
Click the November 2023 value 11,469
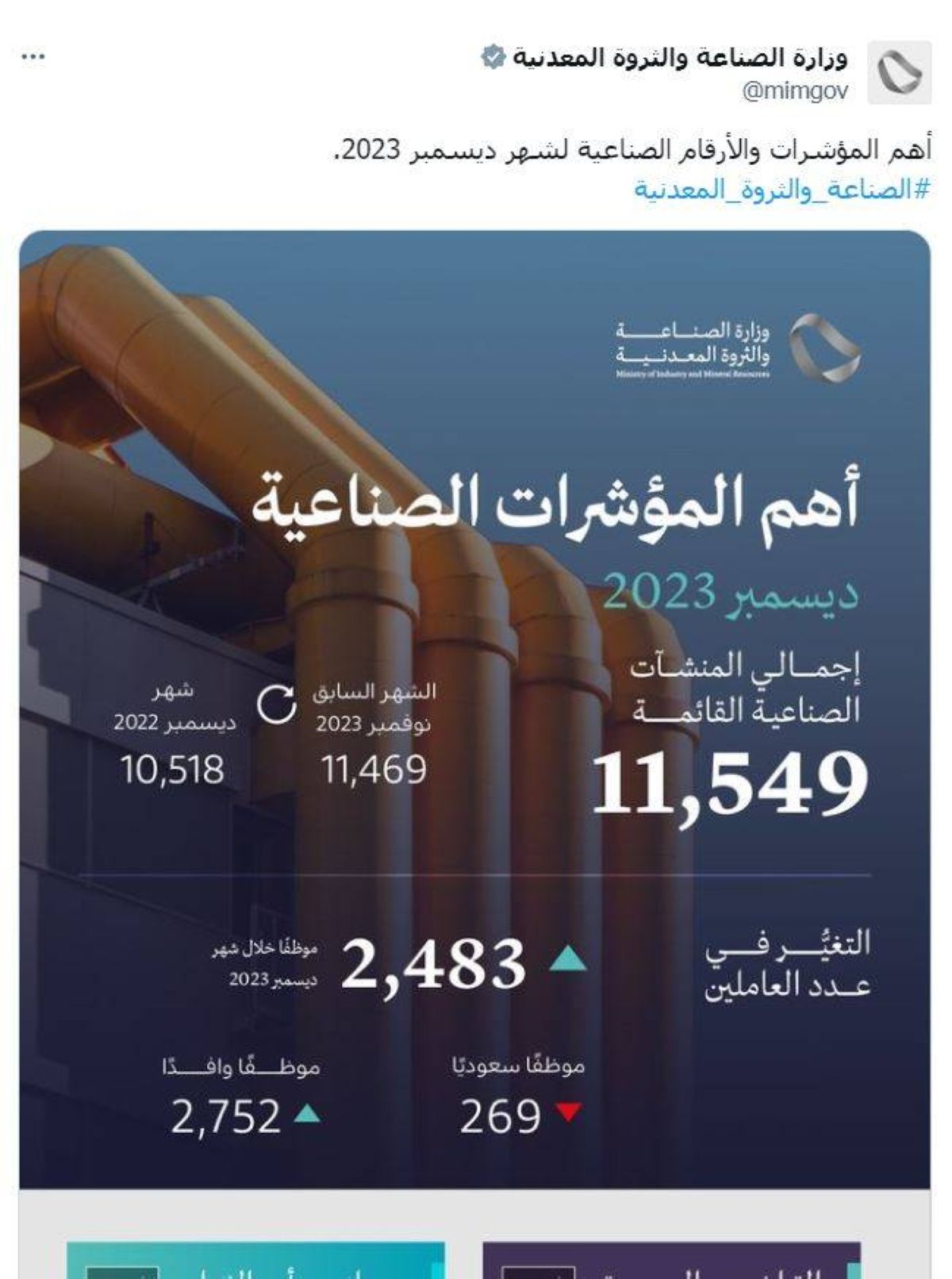tap(374, 768)
